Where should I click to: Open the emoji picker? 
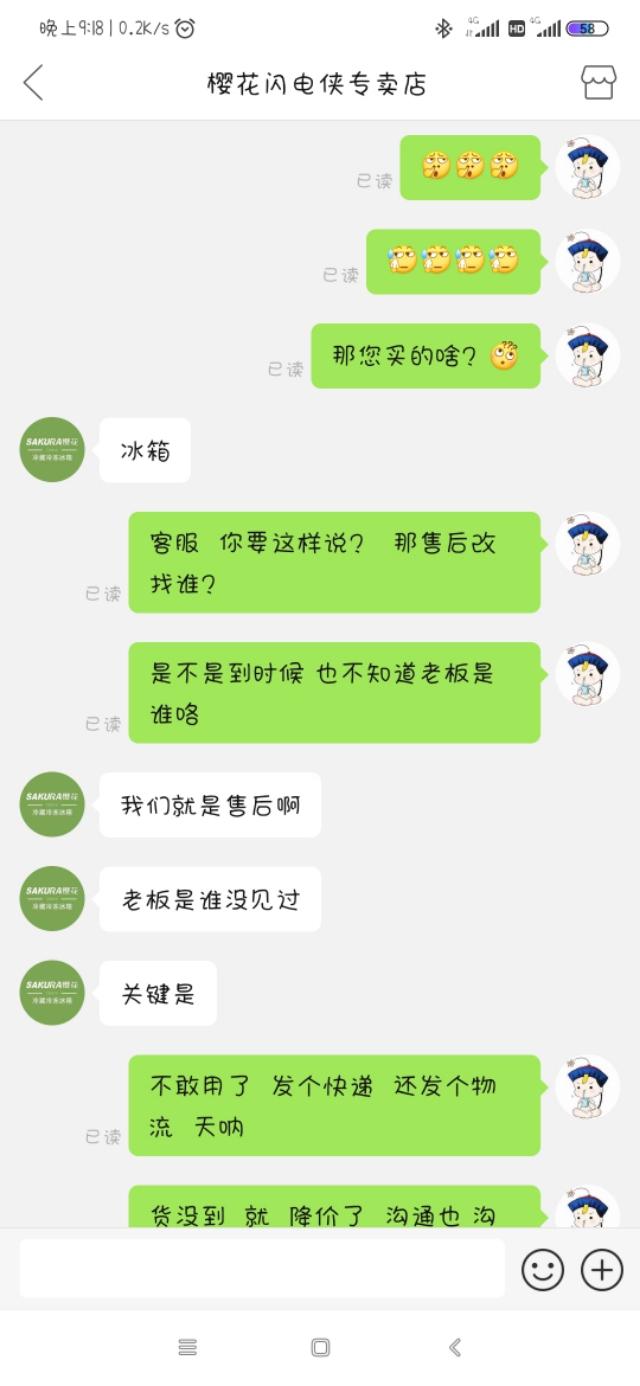pyautogui.click(x=542, y=1270)
